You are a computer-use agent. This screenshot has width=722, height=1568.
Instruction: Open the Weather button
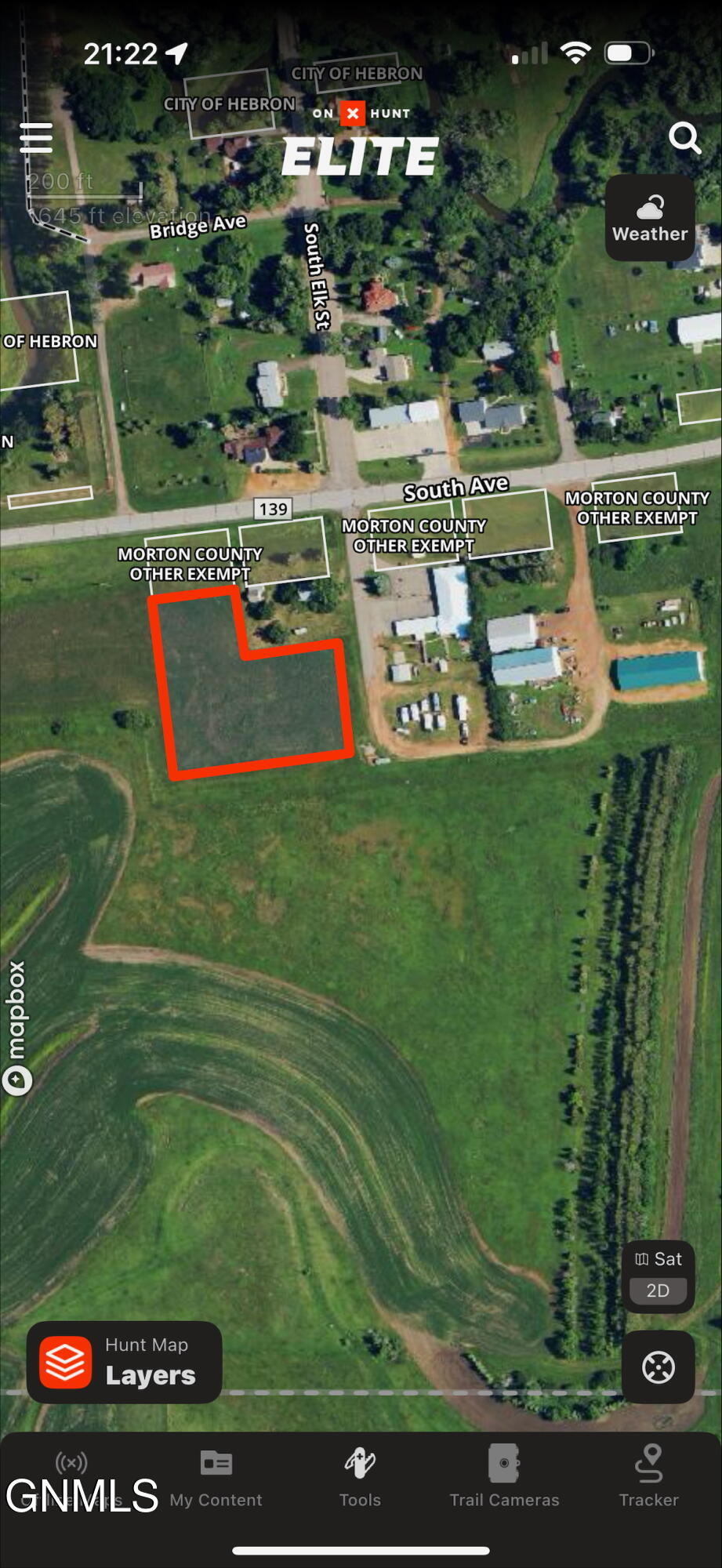pos(650,218)
